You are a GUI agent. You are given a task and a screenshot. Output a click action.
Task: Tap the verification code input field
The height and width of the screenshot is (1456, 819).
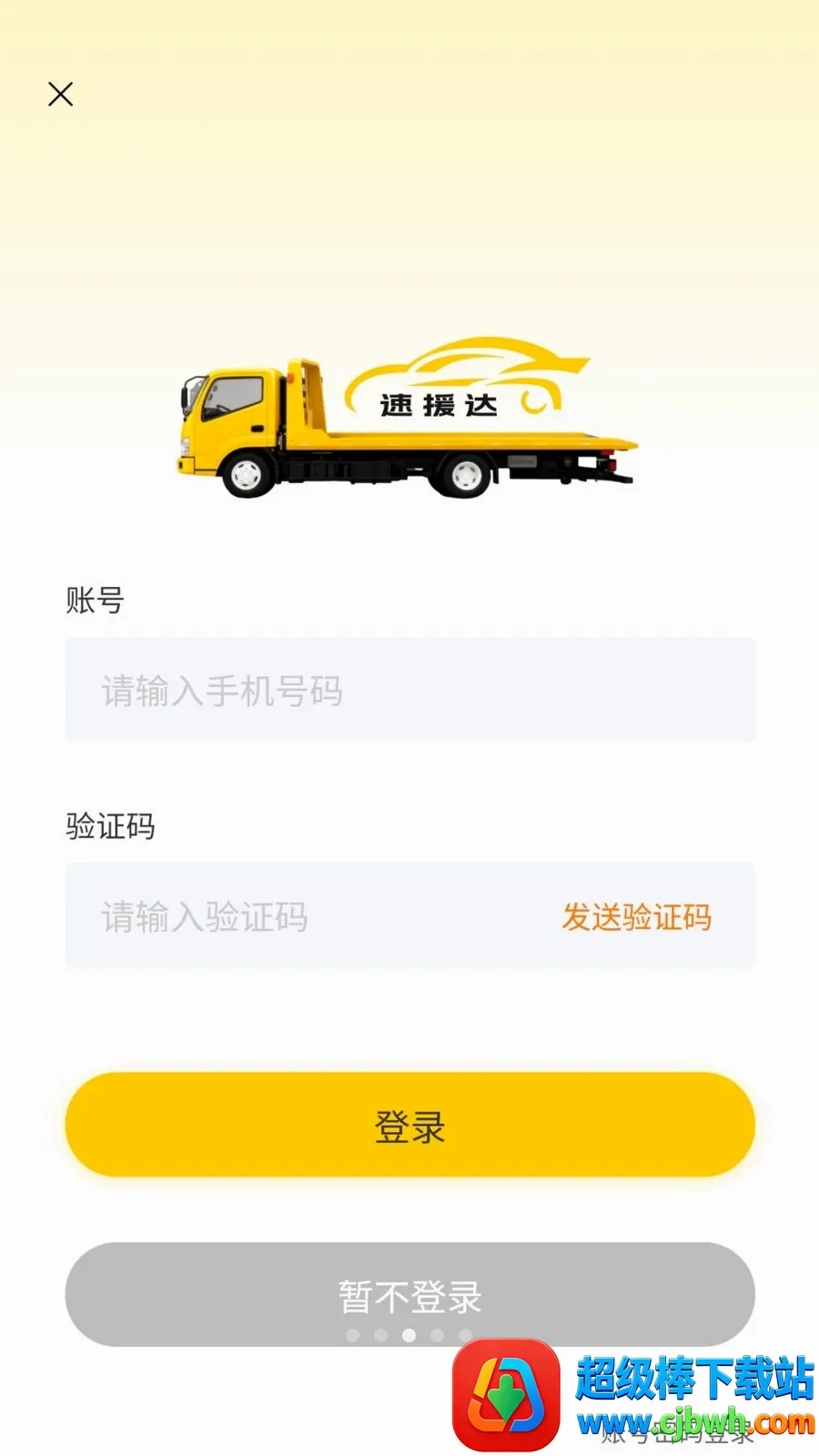(x=309, y=915)
